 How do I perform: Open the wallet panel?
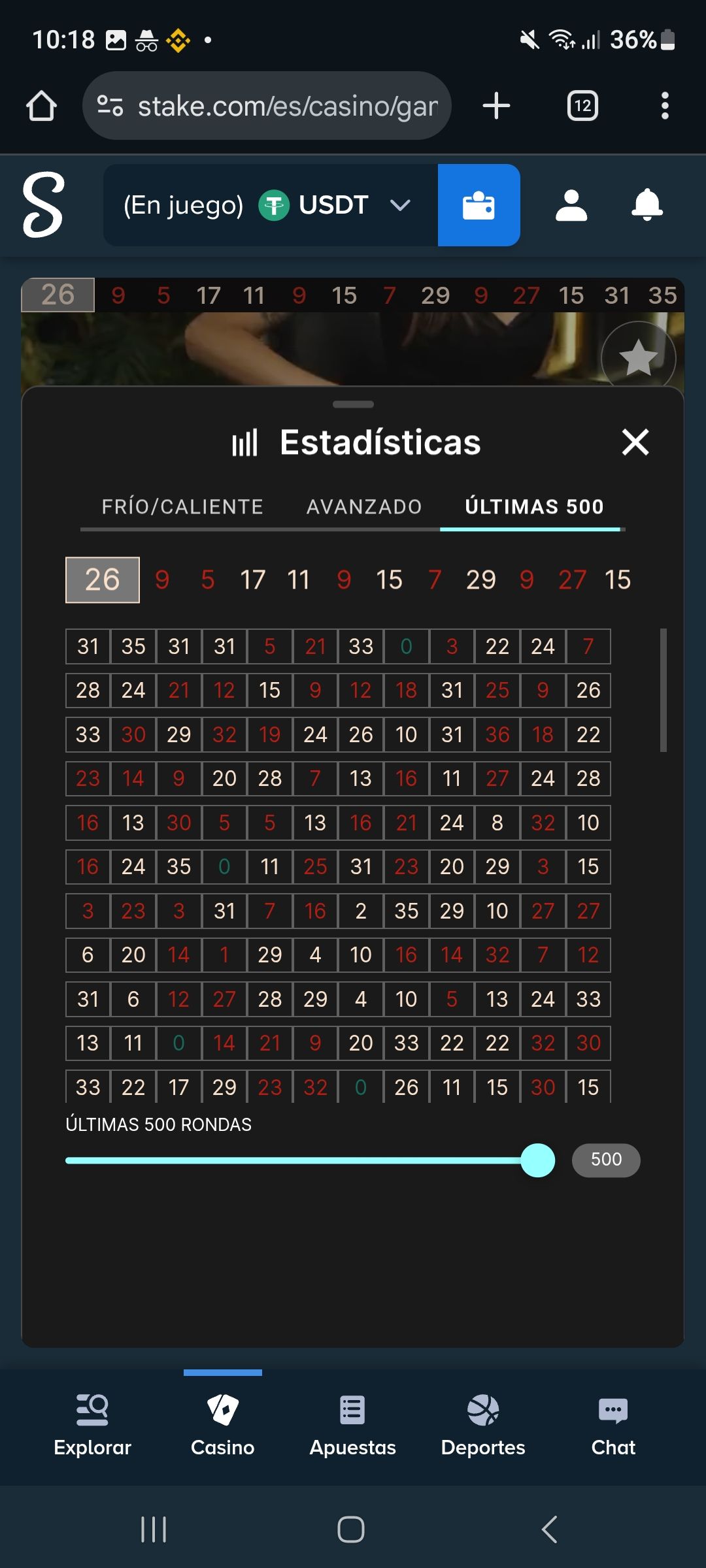pos(479,204)
